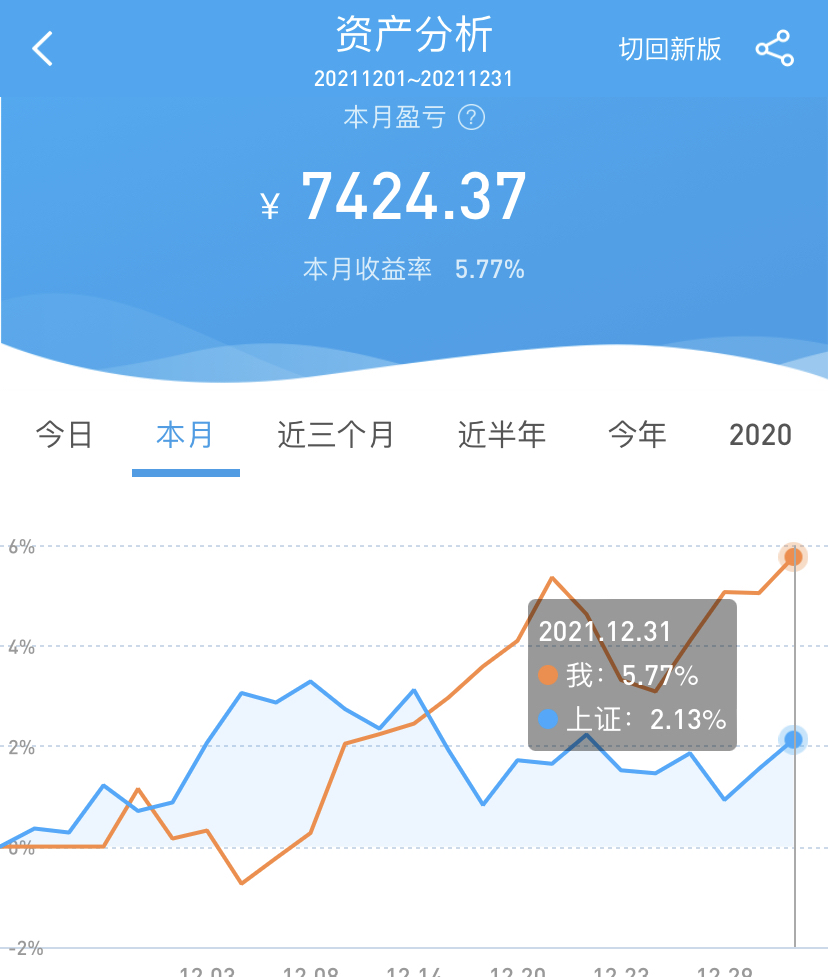The image size is (828, 977).
Task: Go back using the arrow icon
Action: coord(43,49)
